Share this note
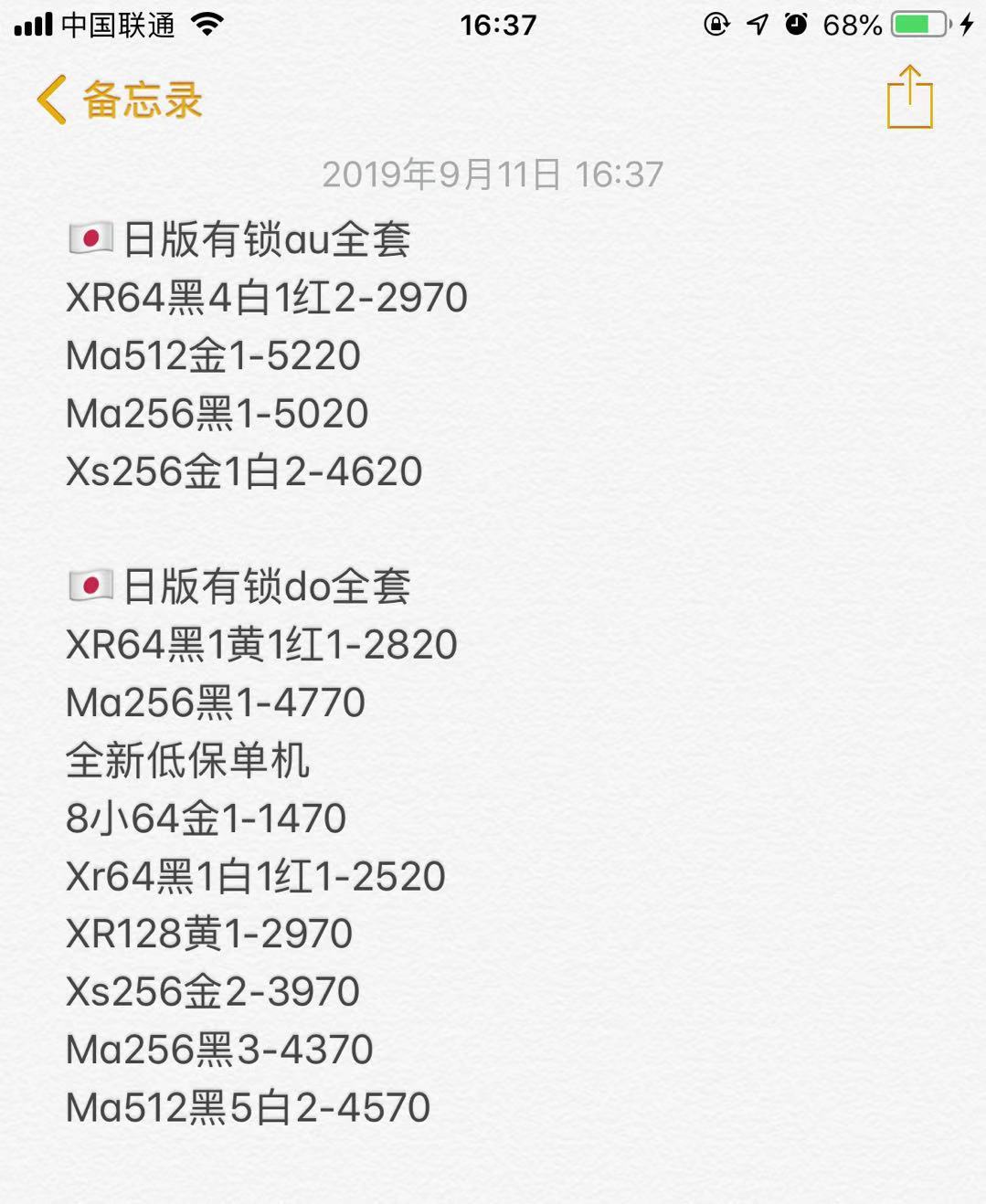Viewport: 986px width, 1204px height. tap(909, 98)
